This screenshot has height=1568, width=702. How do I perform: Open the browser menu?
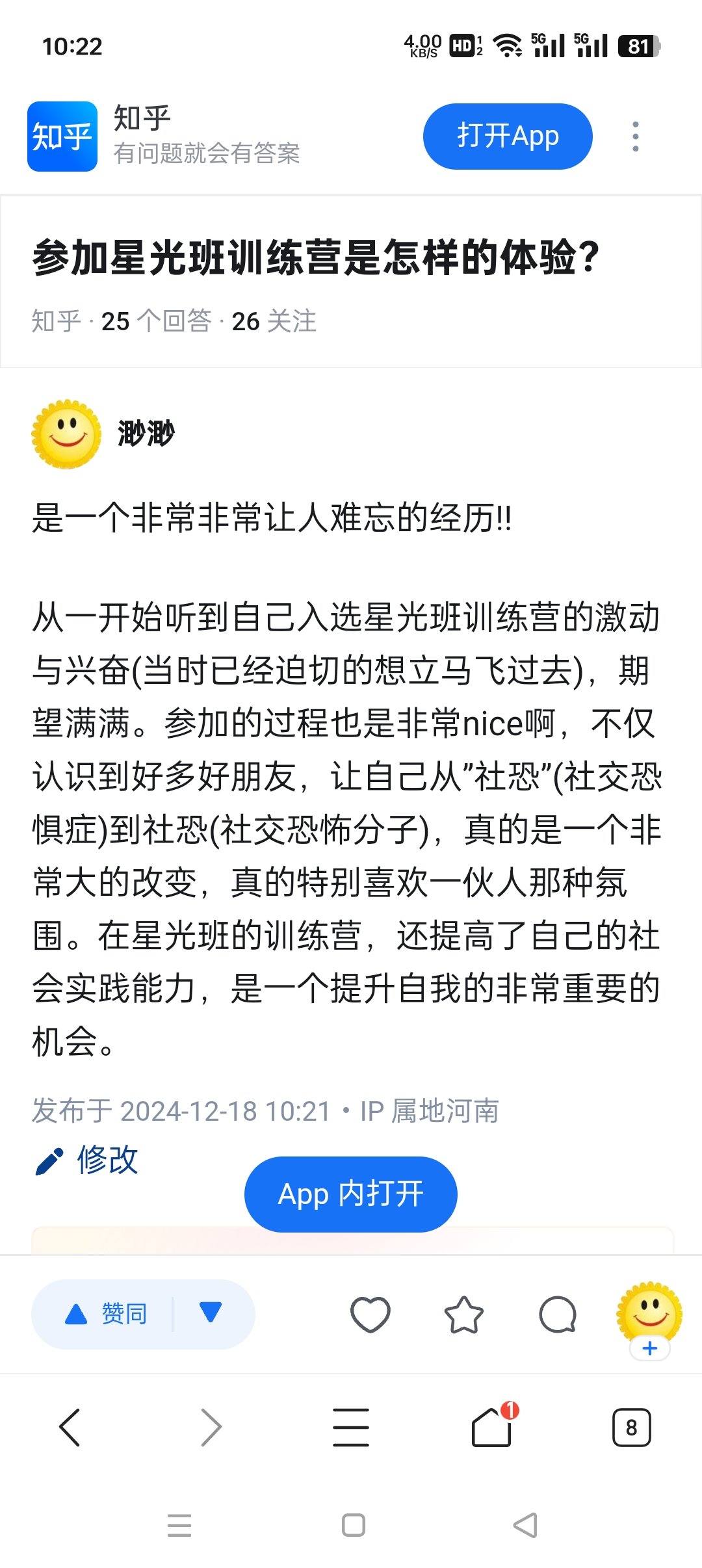[x=351, y=1428]
